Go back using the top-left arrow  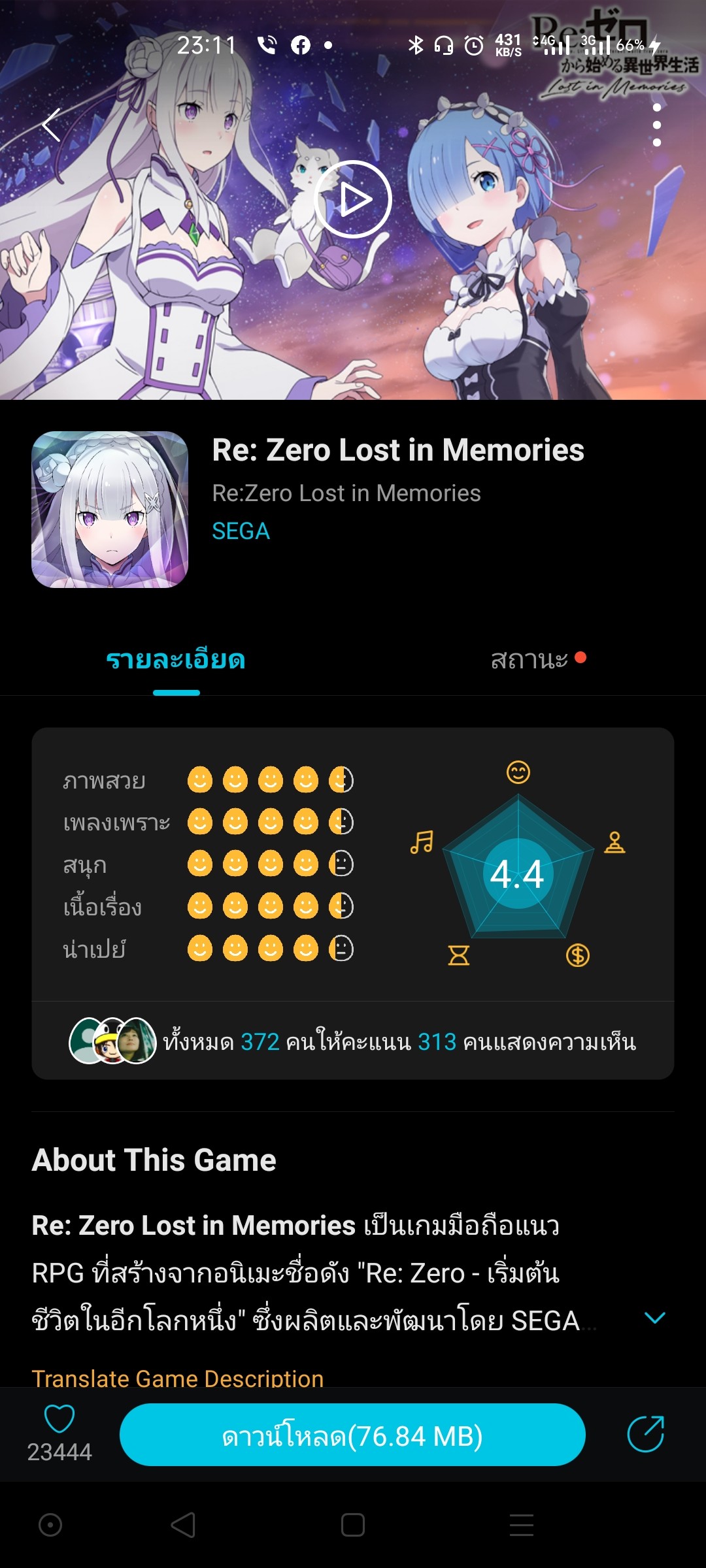52,125
